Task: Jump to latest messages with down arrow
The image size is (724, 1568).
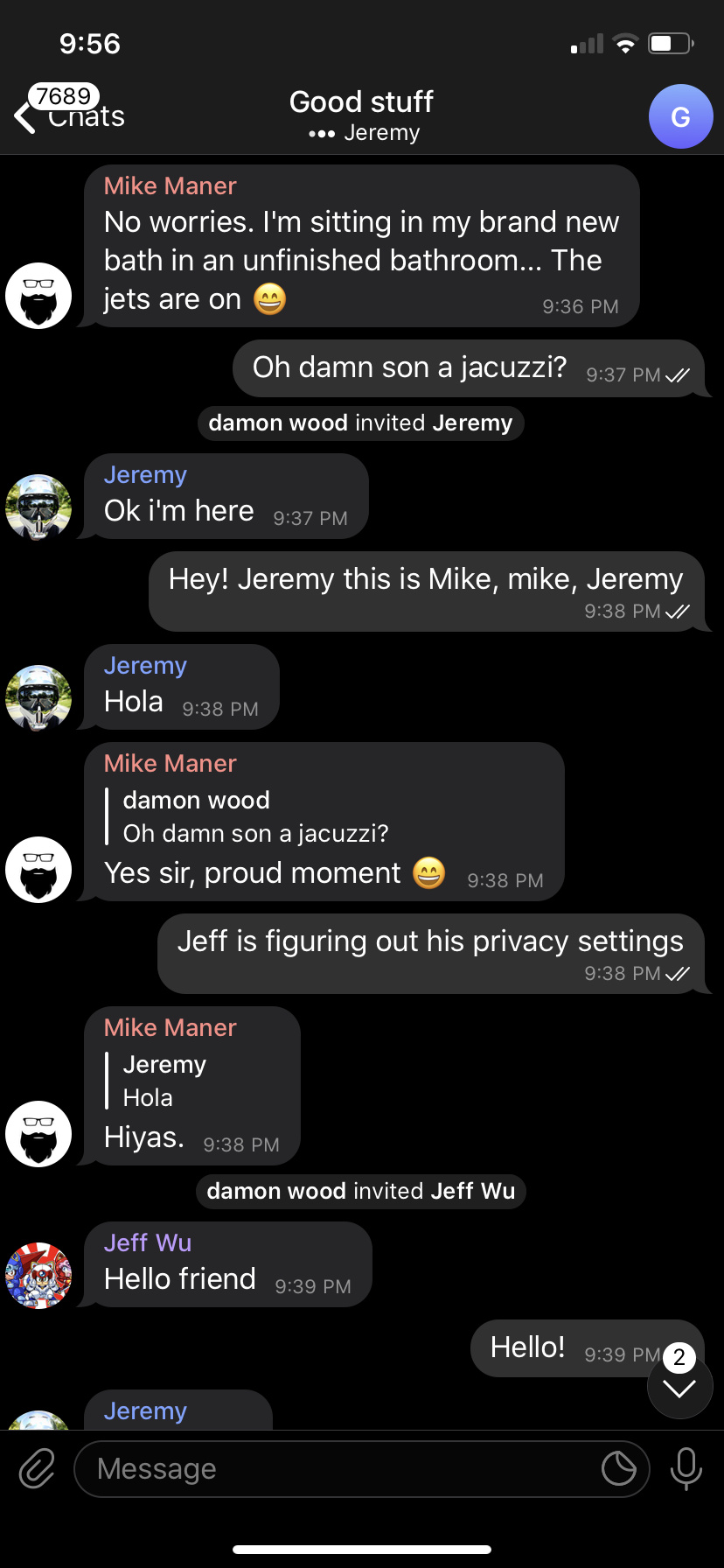Action: [x=679, y=1388]
